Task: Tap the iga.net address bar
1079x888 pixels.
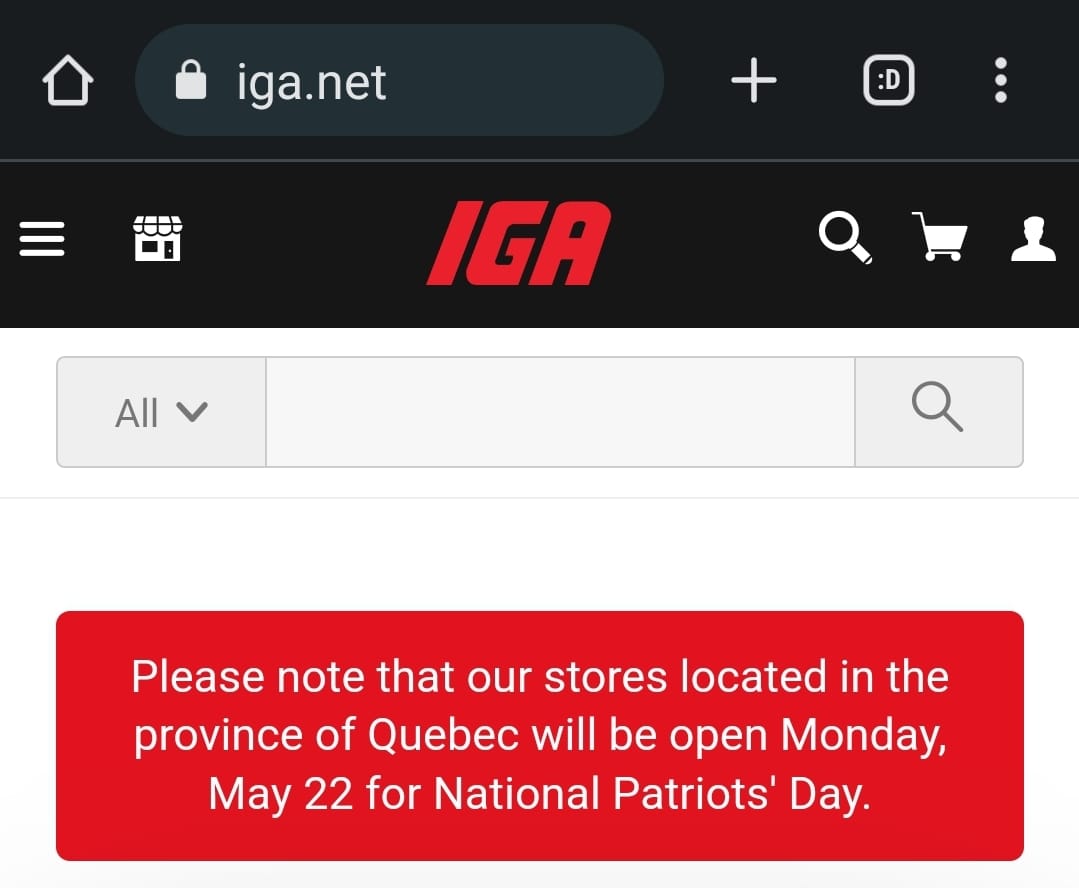Action: (398, 81)
